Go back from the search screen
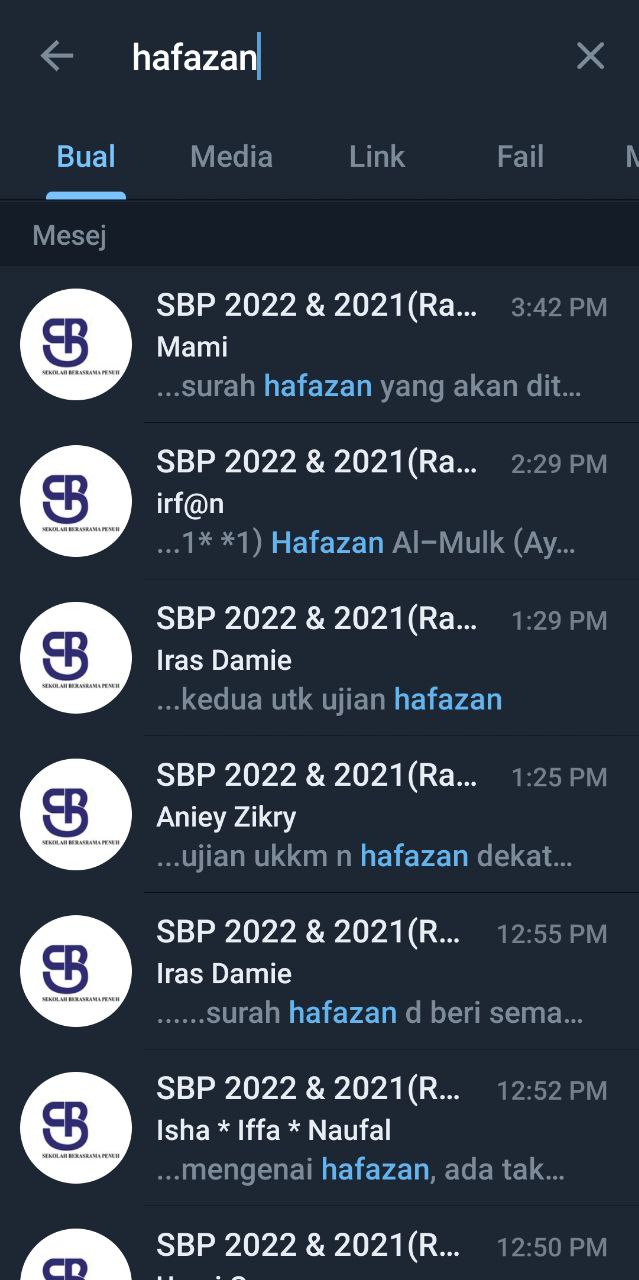The width and height of the screenshot is (639, 1280). point(57,57)
